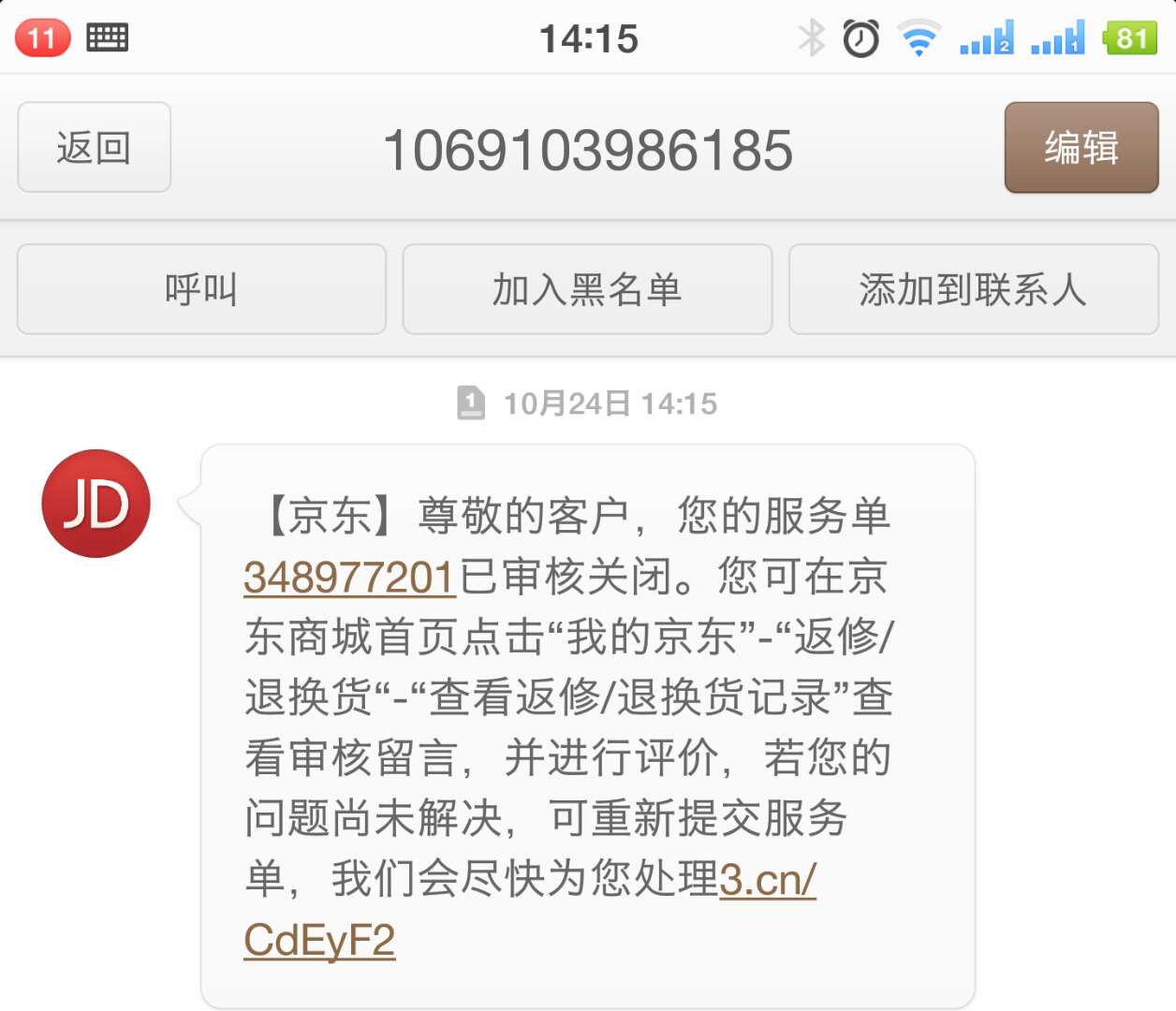Viewport: 1176px width, 1011px height.
Task: Select 添加到联系人 to save contact
Action: [973, 289]
